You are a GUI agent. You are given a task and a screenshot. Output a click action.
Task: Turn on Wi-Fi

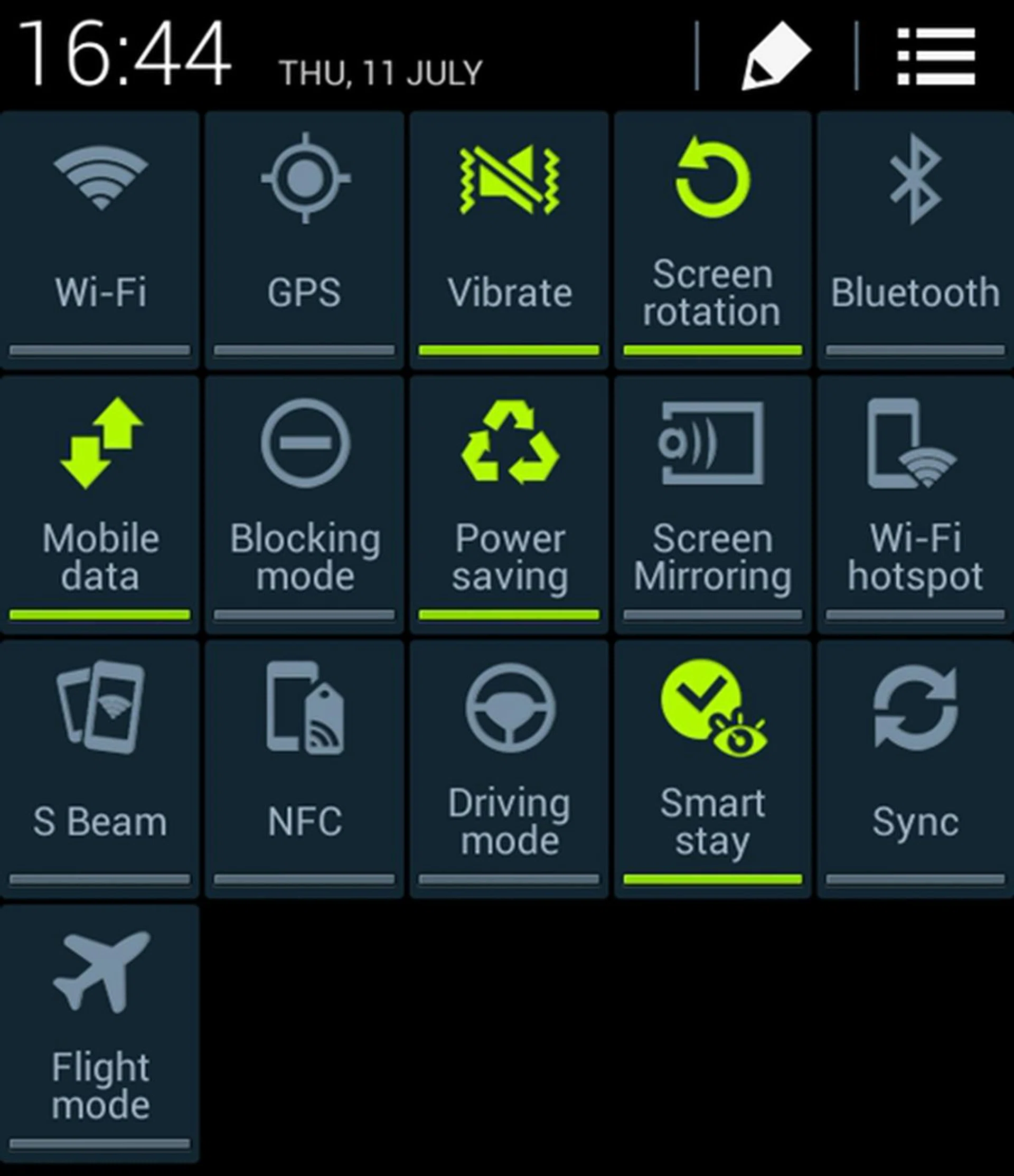point(100,238)
